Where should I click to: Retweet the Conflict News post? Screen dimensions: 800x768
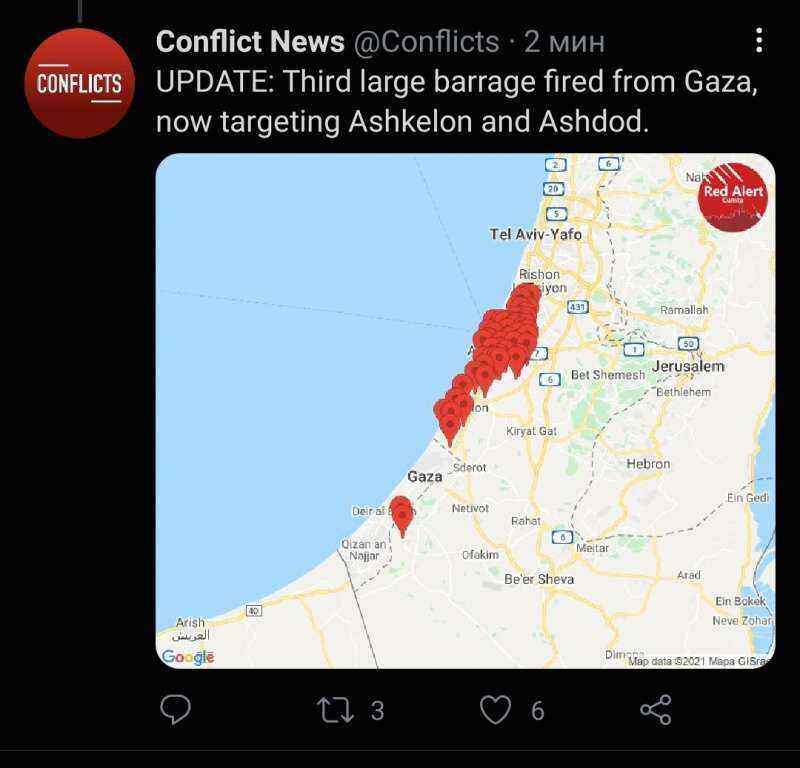coord(333,710)
